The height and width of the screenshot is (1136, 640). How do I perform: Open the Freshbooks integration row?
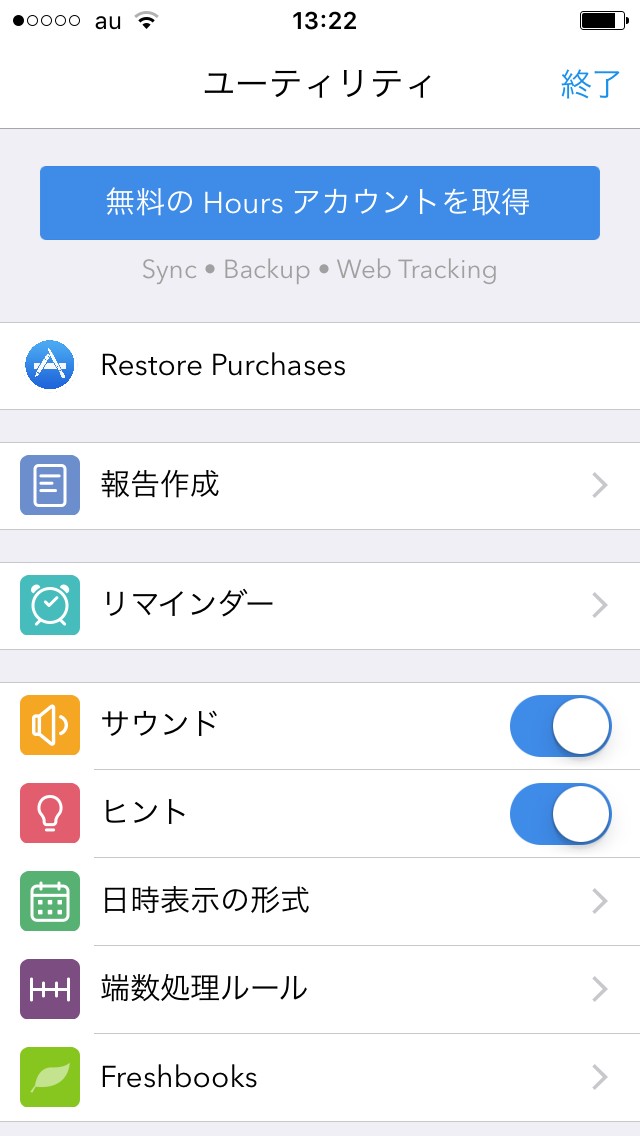(320, 1077)
